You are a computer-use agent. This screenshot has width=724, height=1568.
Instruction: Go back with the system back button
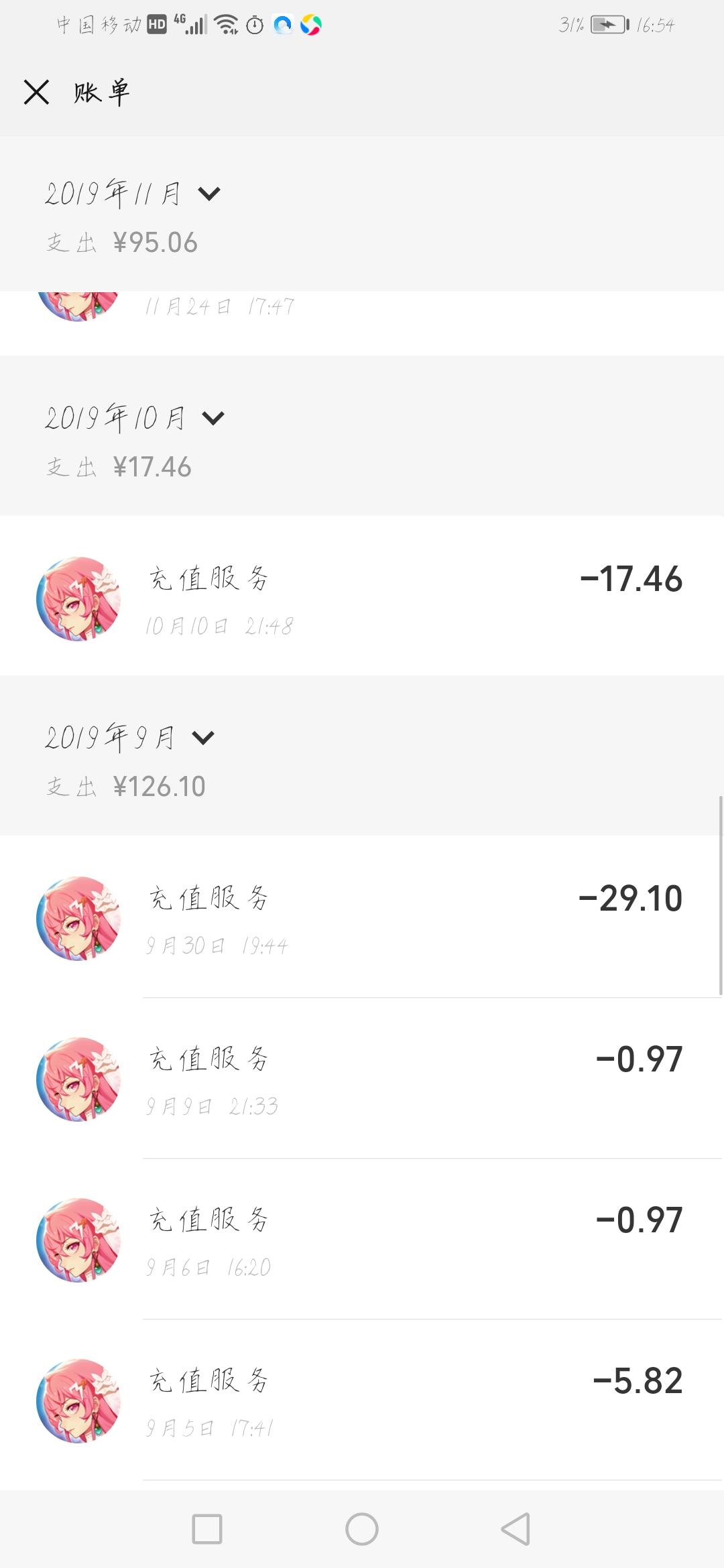[516, 1528]
